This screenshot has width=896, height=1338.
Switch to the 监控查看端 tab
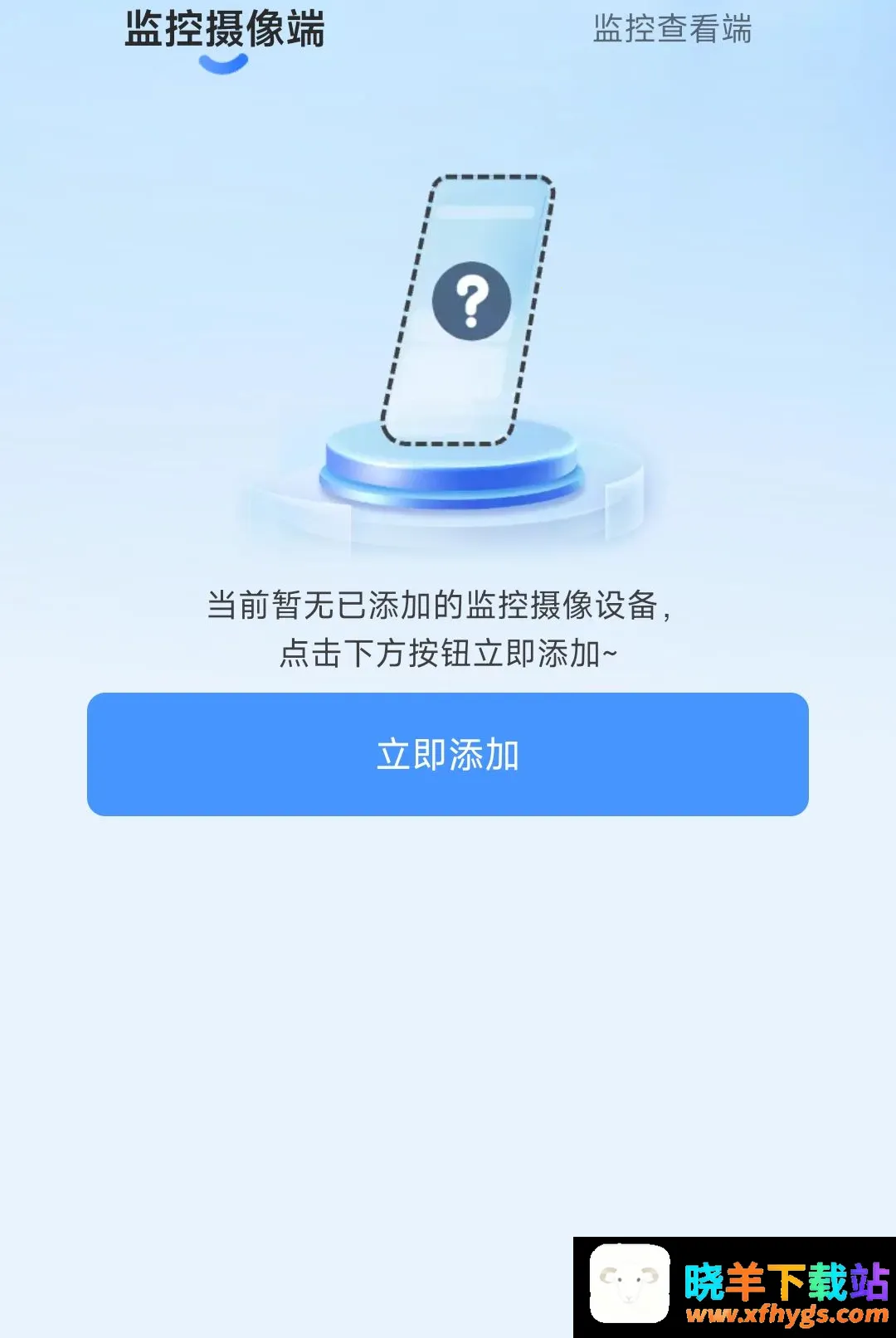click(672, 29)
